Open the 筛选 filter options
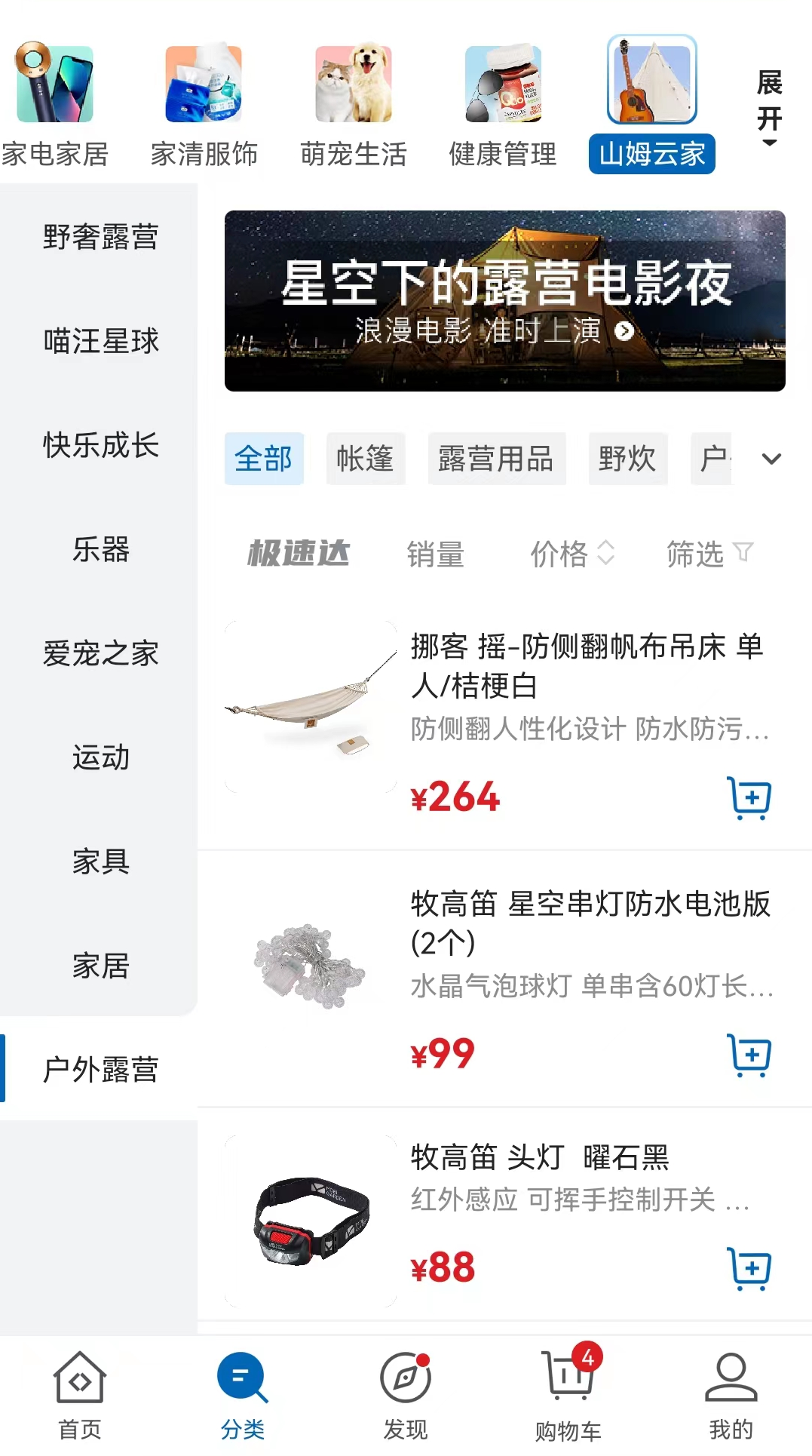The image size is (812, 1456). click(x=709, y=554)
